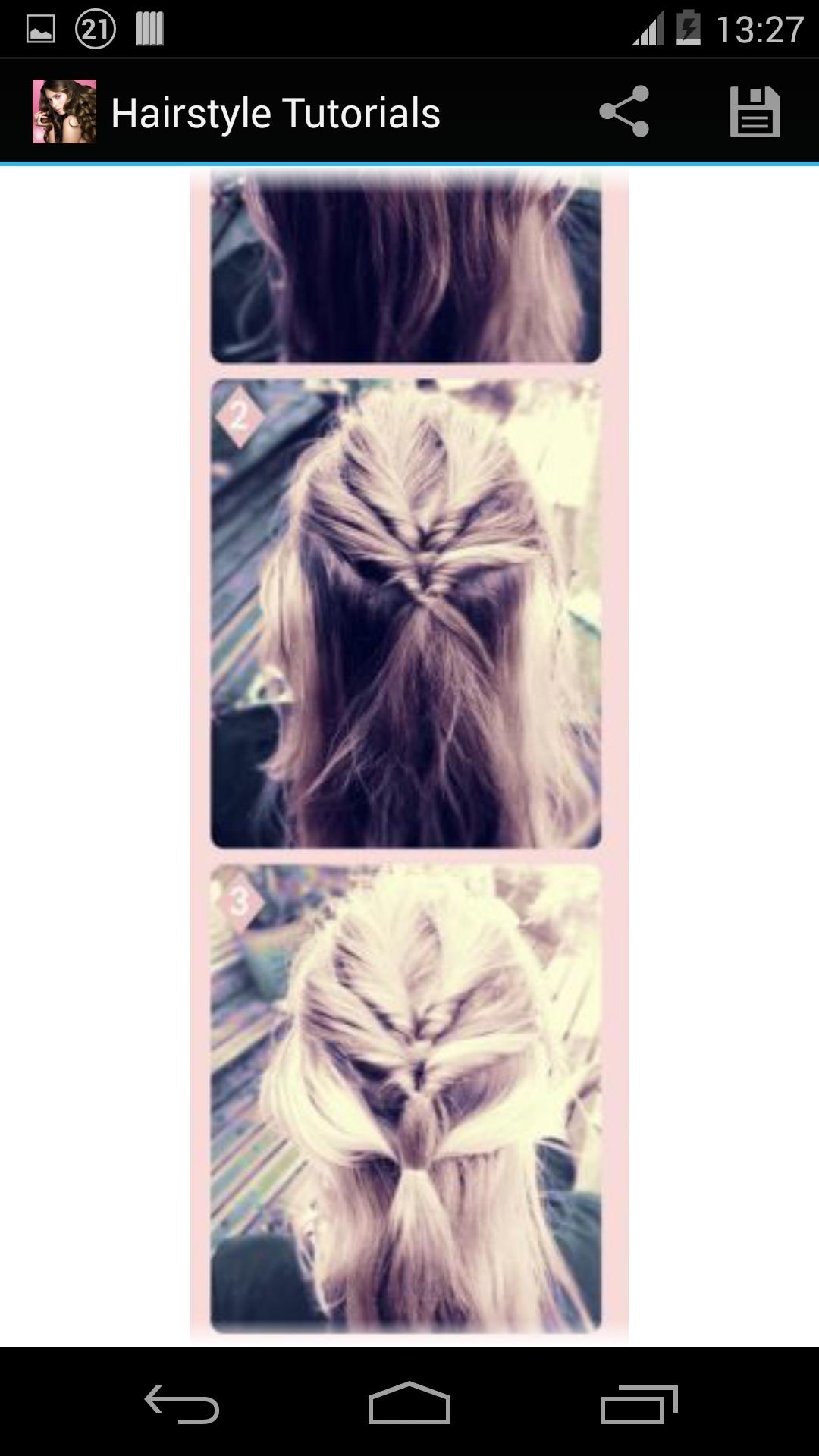Go back using system back button

pyautogui.click(x=182, y=1404)
